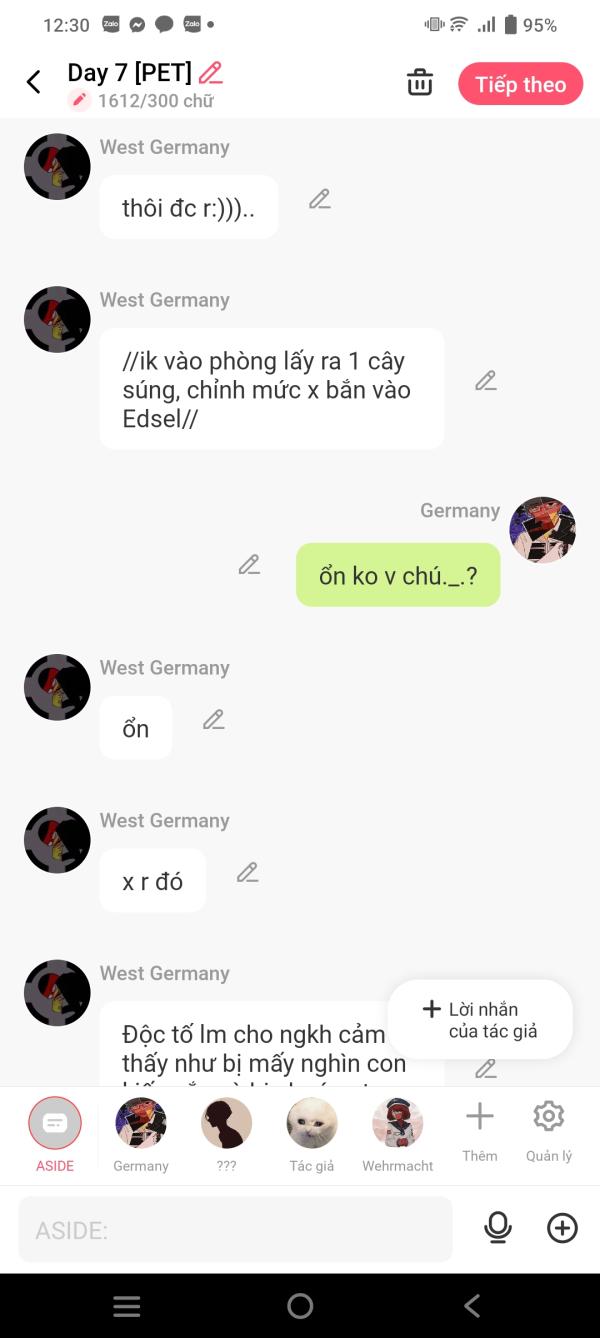Viewport: 600px width, 1338px height.
Task: Tap the microphone icon
Action: pyautogui.click(x=497, y=1228)
